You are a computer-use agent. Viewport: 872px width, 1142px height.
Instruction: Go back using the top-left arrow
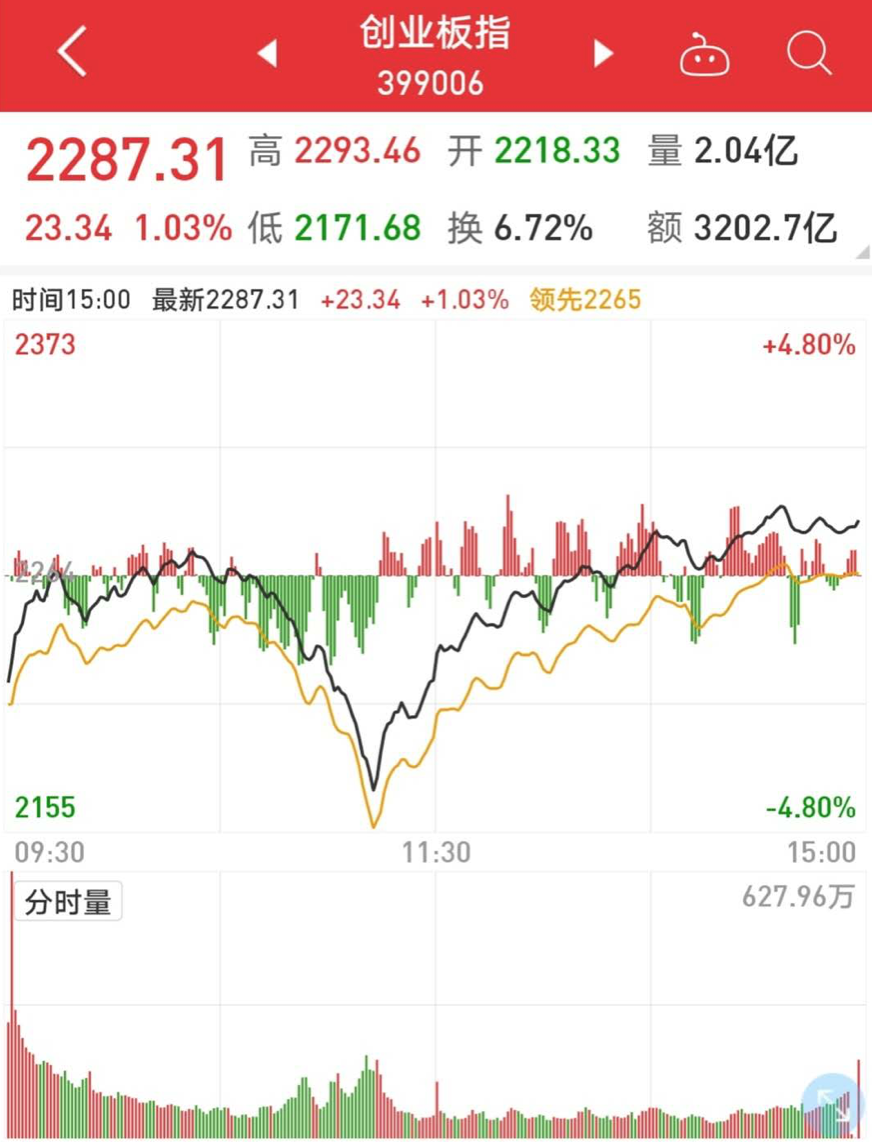[72, 52]
